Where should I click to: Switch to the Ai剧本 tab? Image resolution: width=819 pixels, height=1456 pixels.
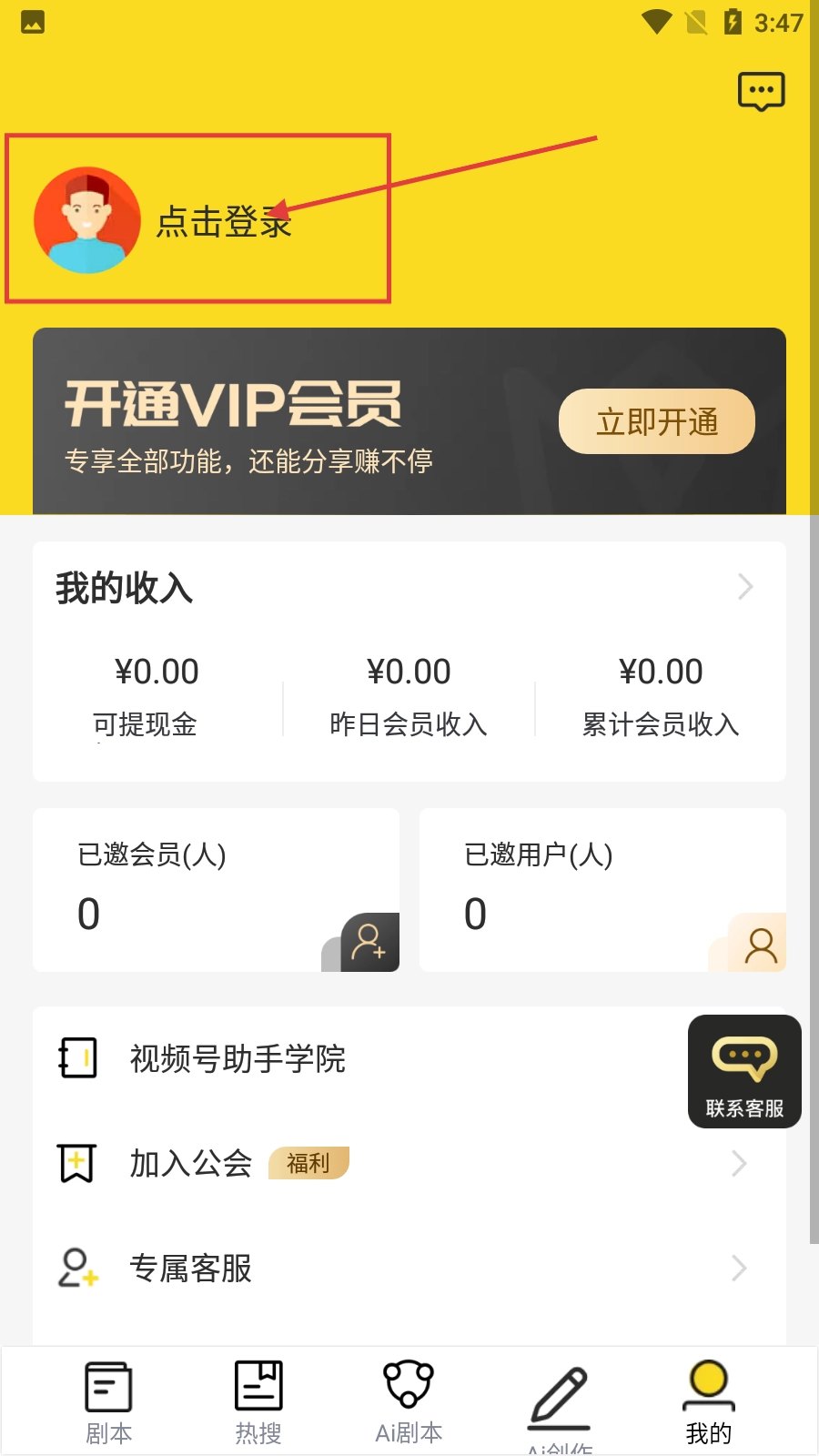pos(409,1402)
